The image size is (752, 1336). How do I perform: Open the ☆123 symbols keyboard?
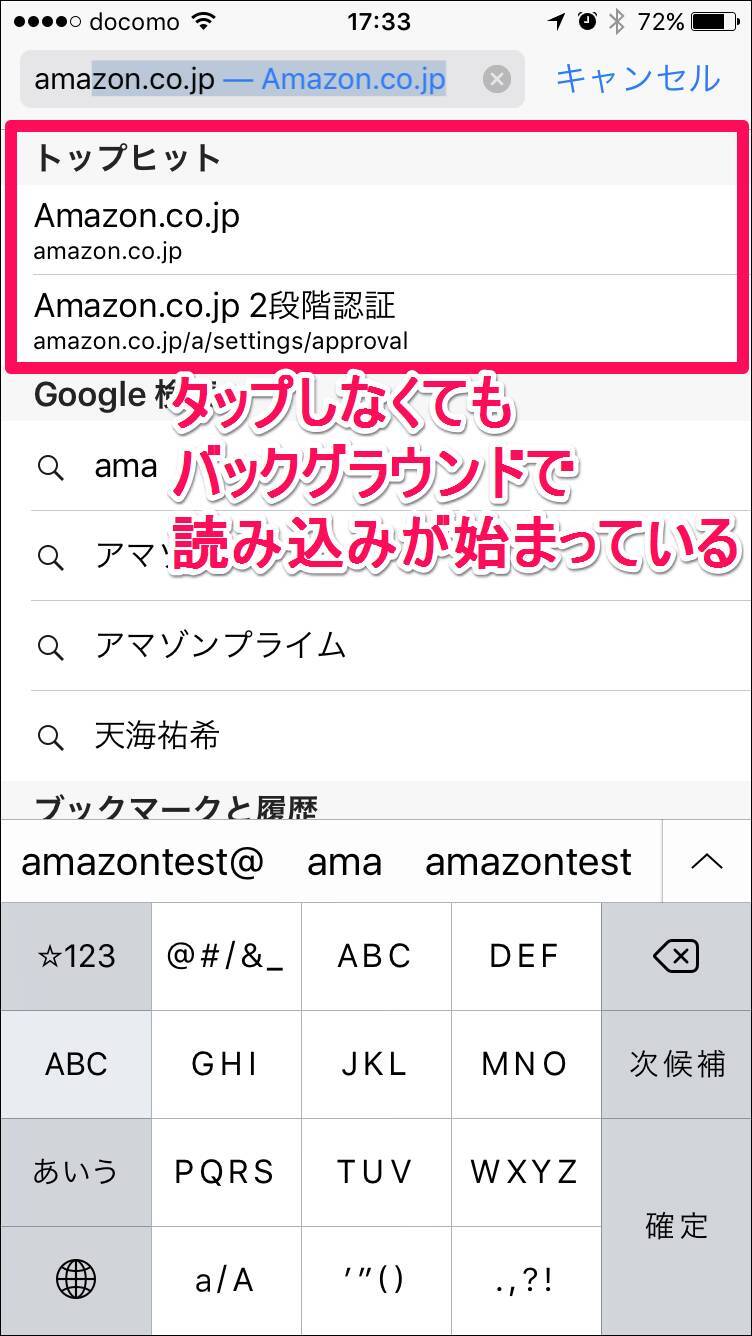[75, 956]
